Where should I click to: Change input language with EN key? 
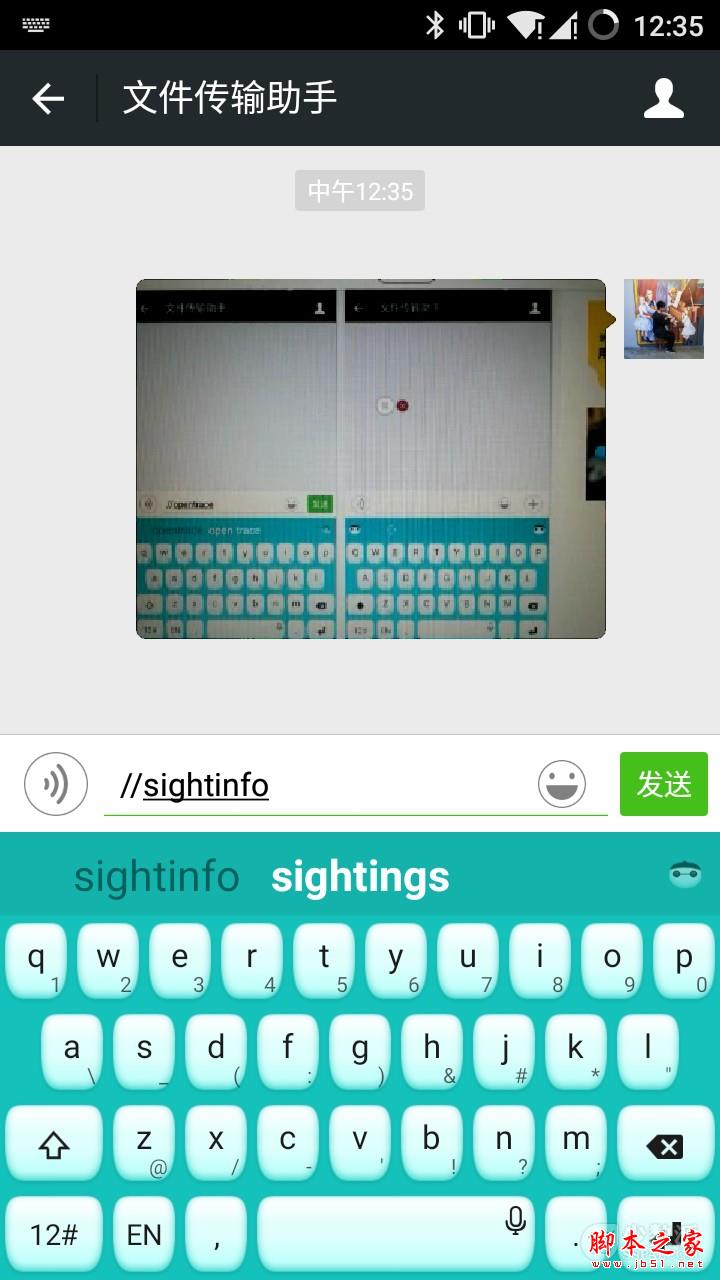coord(144,1234)
